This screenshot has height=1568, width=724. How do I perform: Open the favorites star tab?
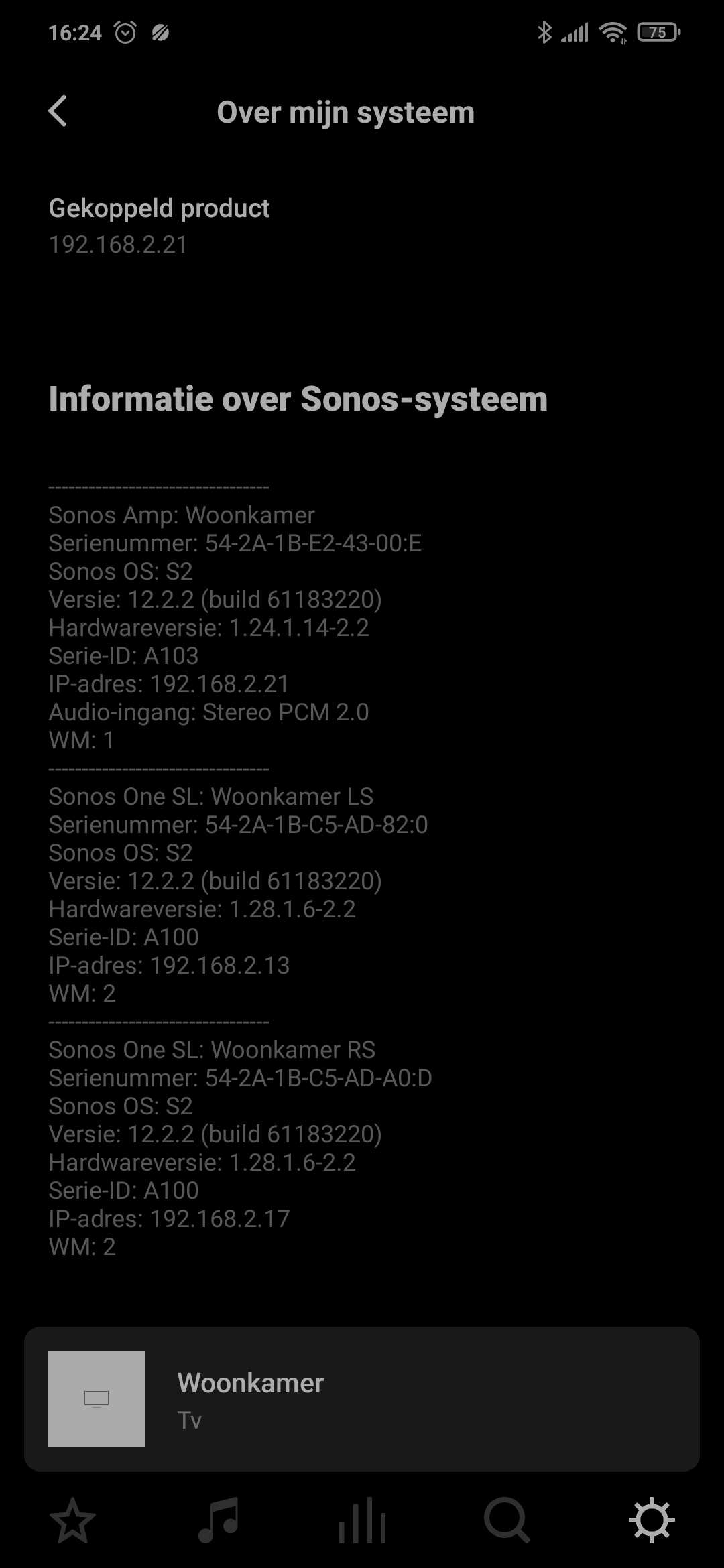(x=72, y=1520)
